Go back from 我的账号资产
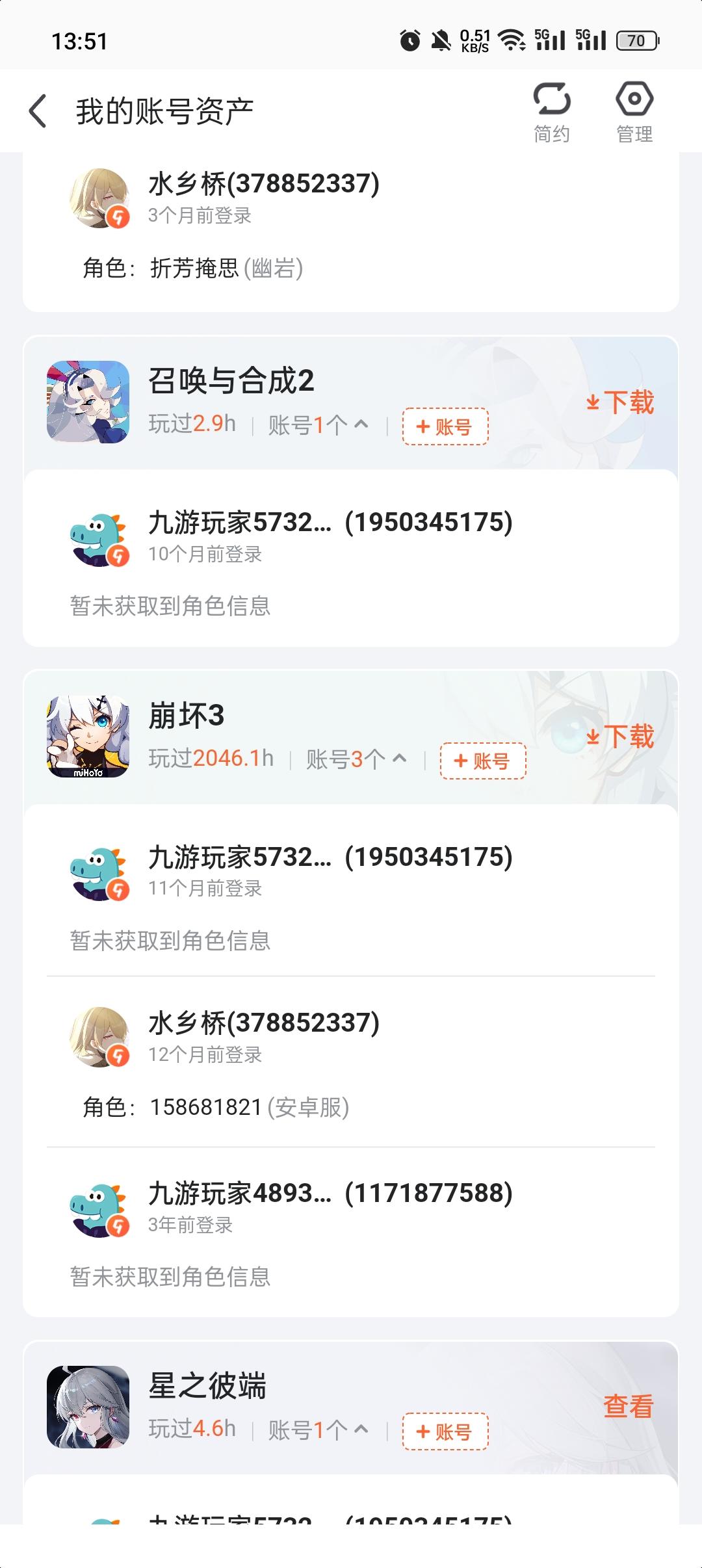The image size is (702, 1568). [38, 111]
